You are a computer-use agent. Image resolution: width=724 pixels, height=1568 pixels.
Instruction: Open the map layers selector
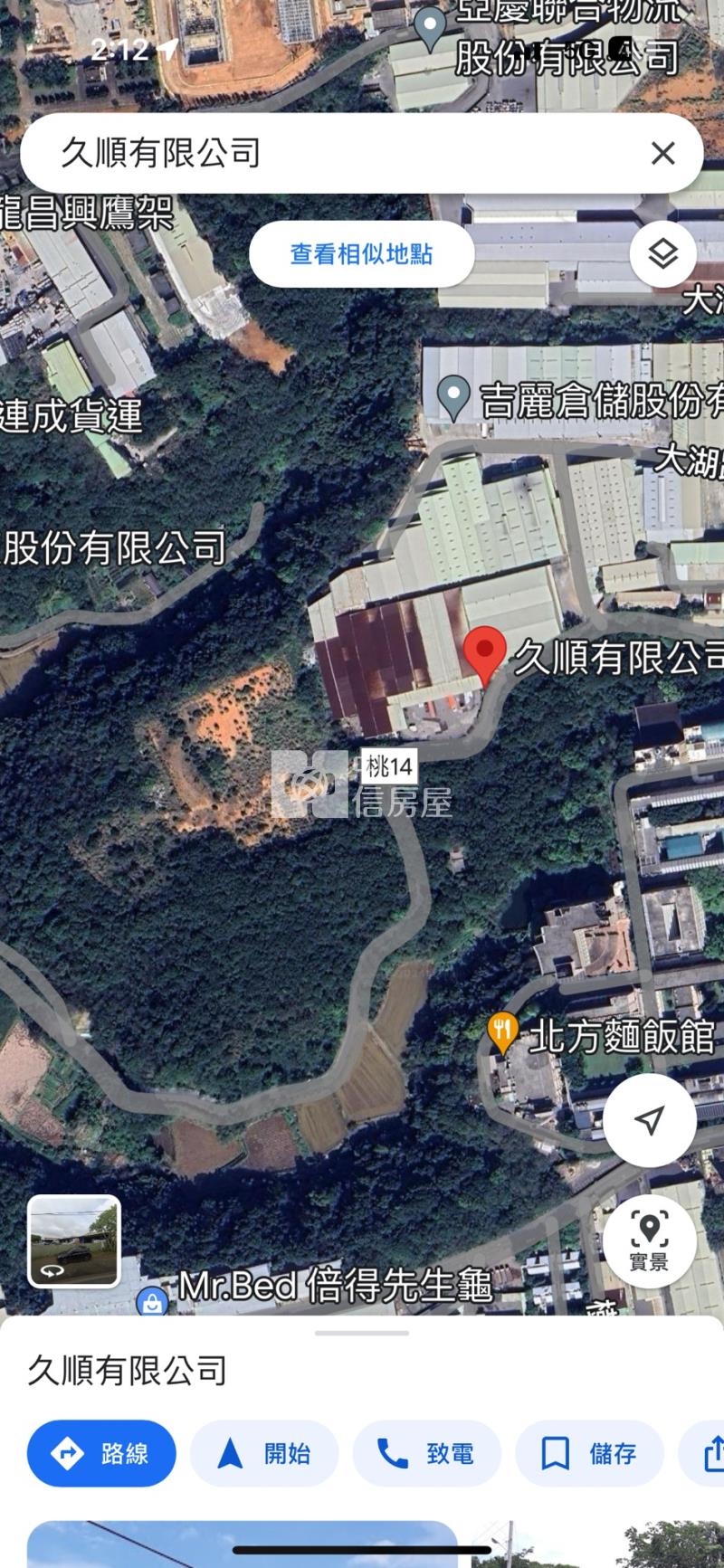point(663,254)
